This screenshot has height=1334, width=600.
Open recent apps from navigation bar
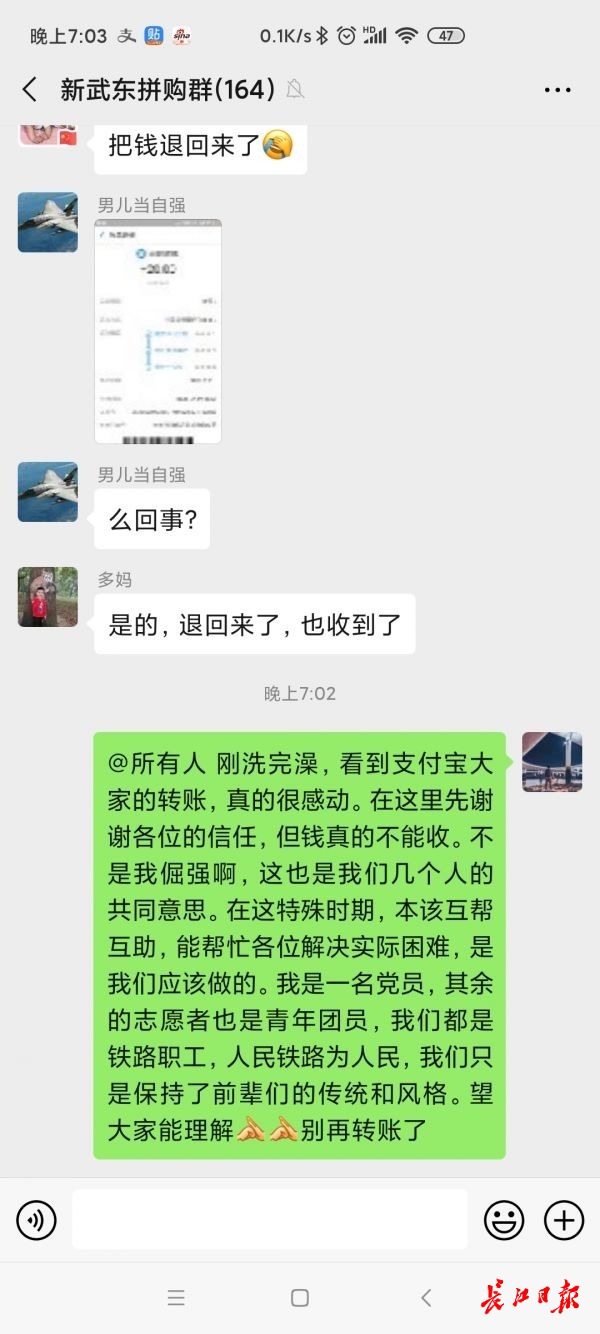point(176,1298)
